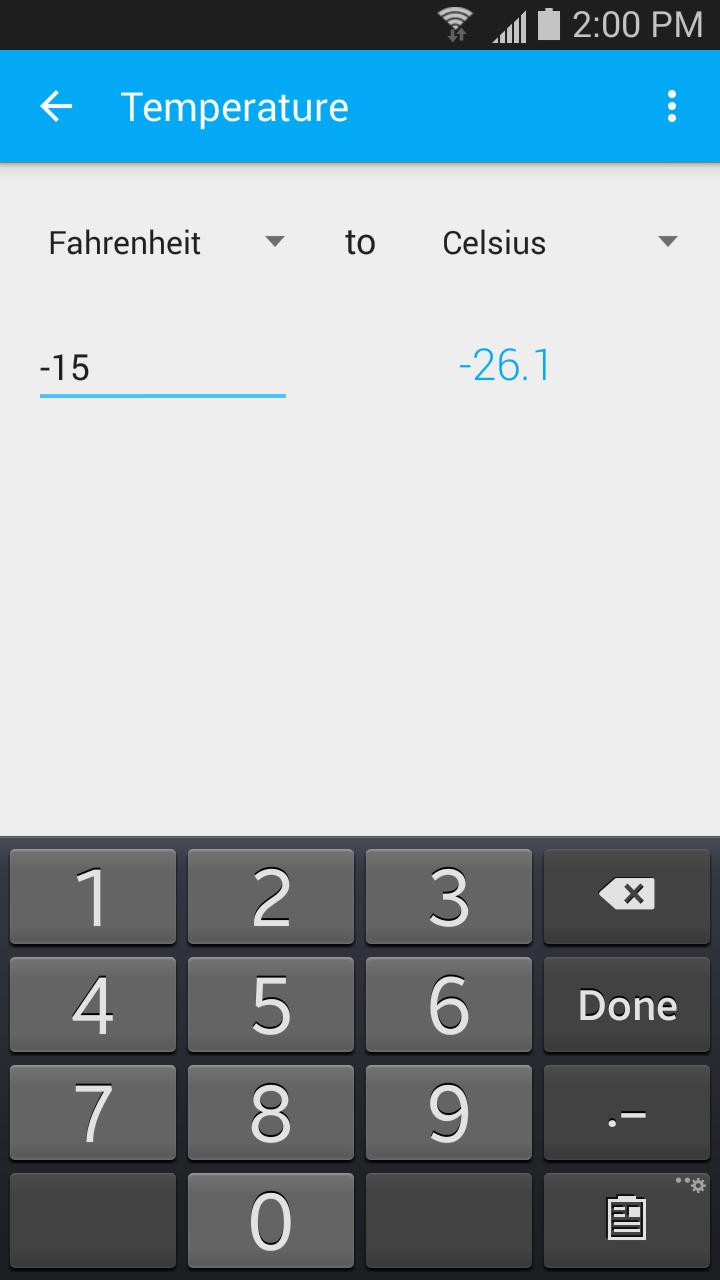
Task: Open the overflow menu
Action: coord(671,107)
